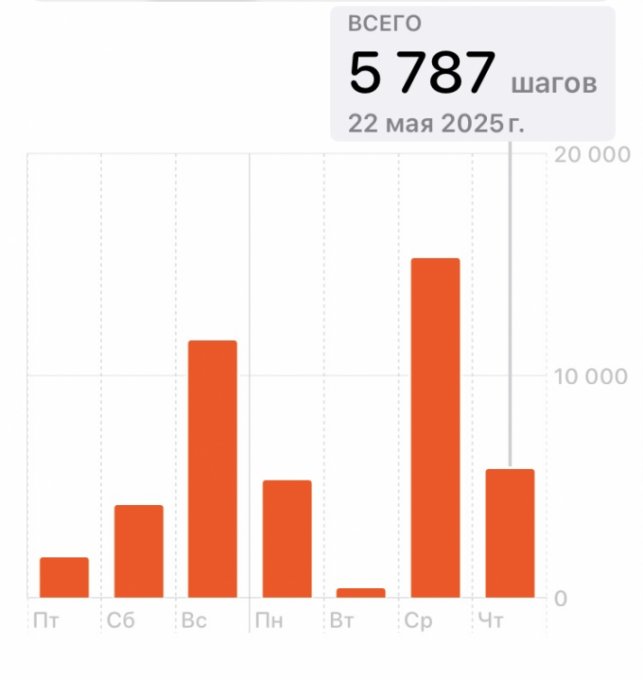Select the tallest bar, Wednesday (Ср)

(436, 428)
